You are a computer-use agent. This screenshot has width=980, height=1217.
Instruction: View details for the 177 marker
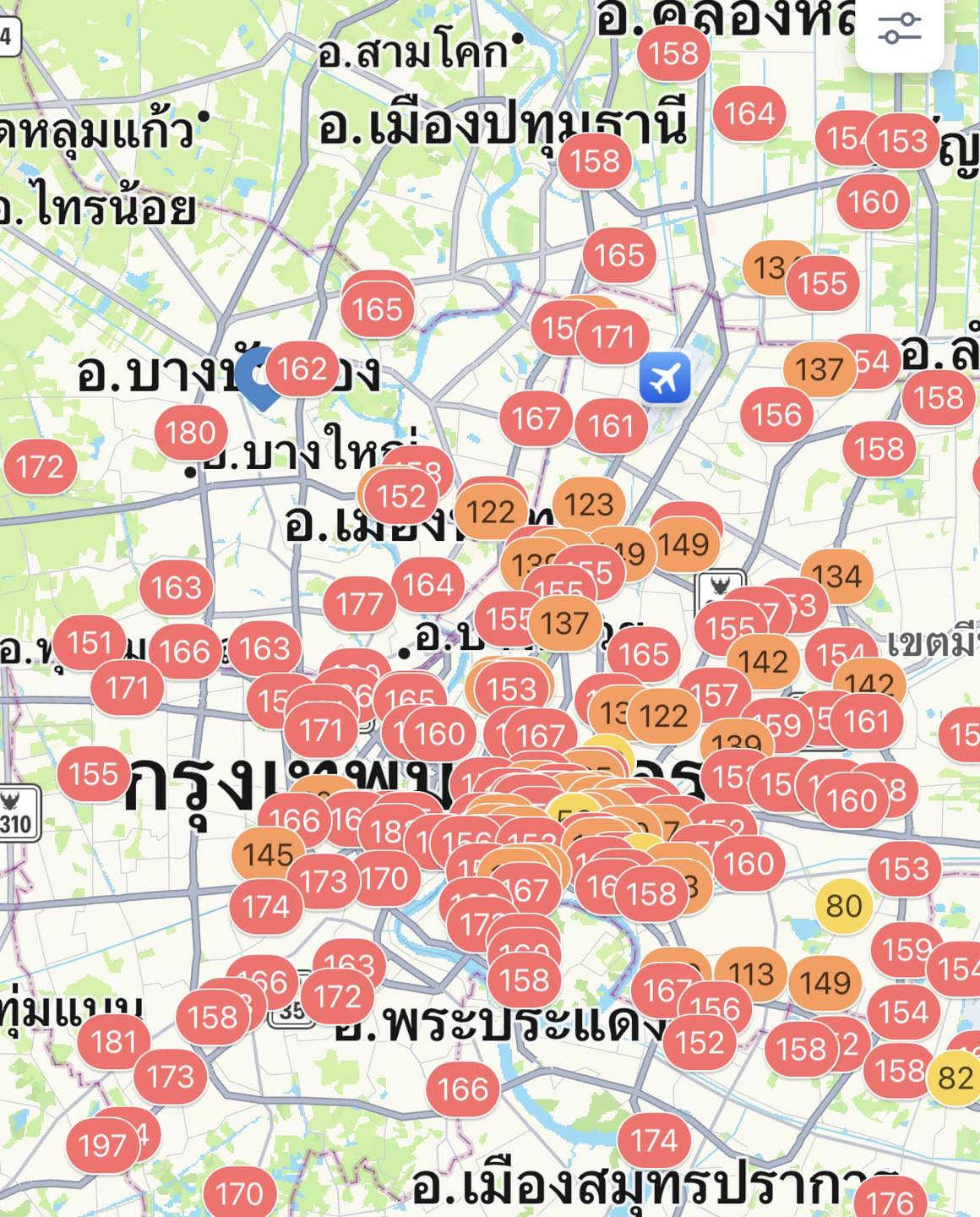point(360,604)
